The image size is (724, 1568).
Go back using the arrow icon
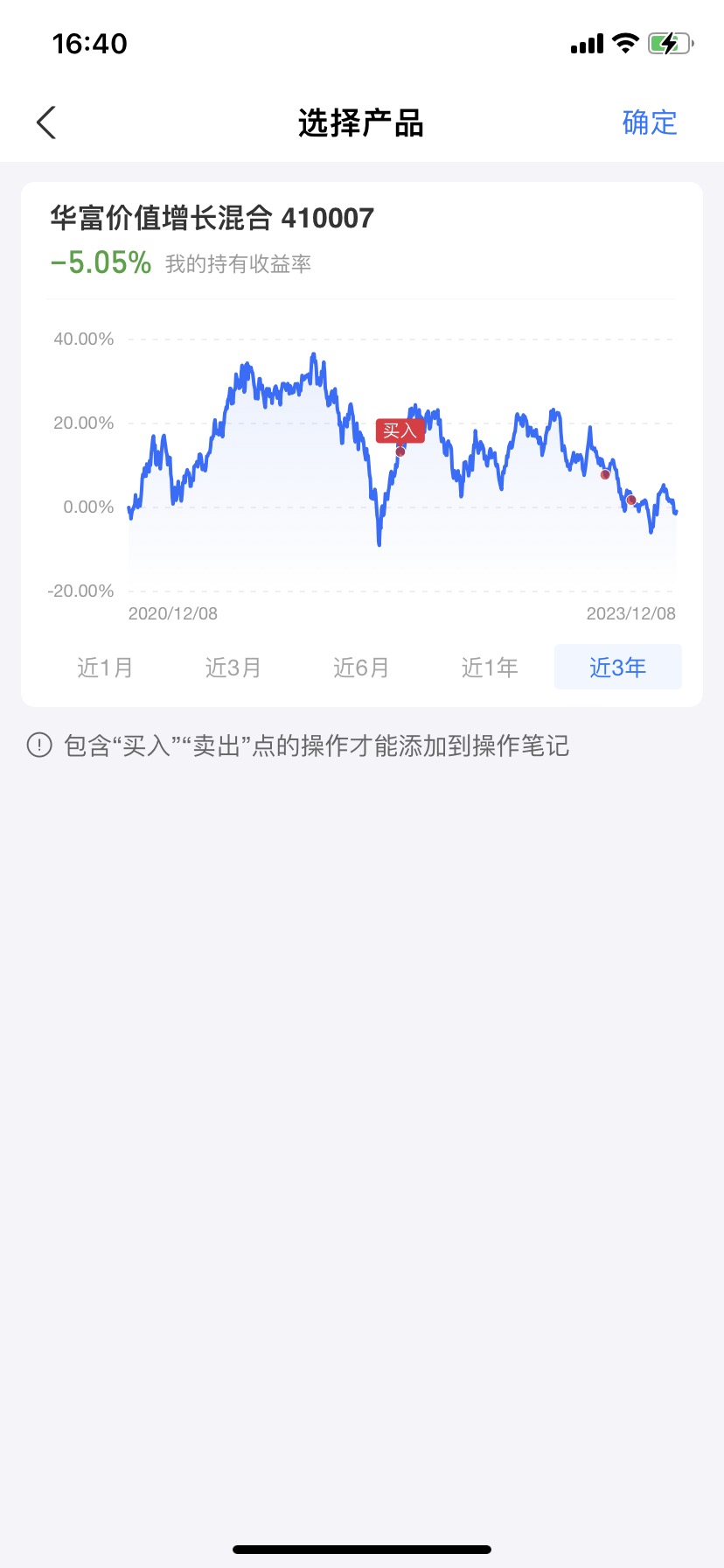[46, 122]
